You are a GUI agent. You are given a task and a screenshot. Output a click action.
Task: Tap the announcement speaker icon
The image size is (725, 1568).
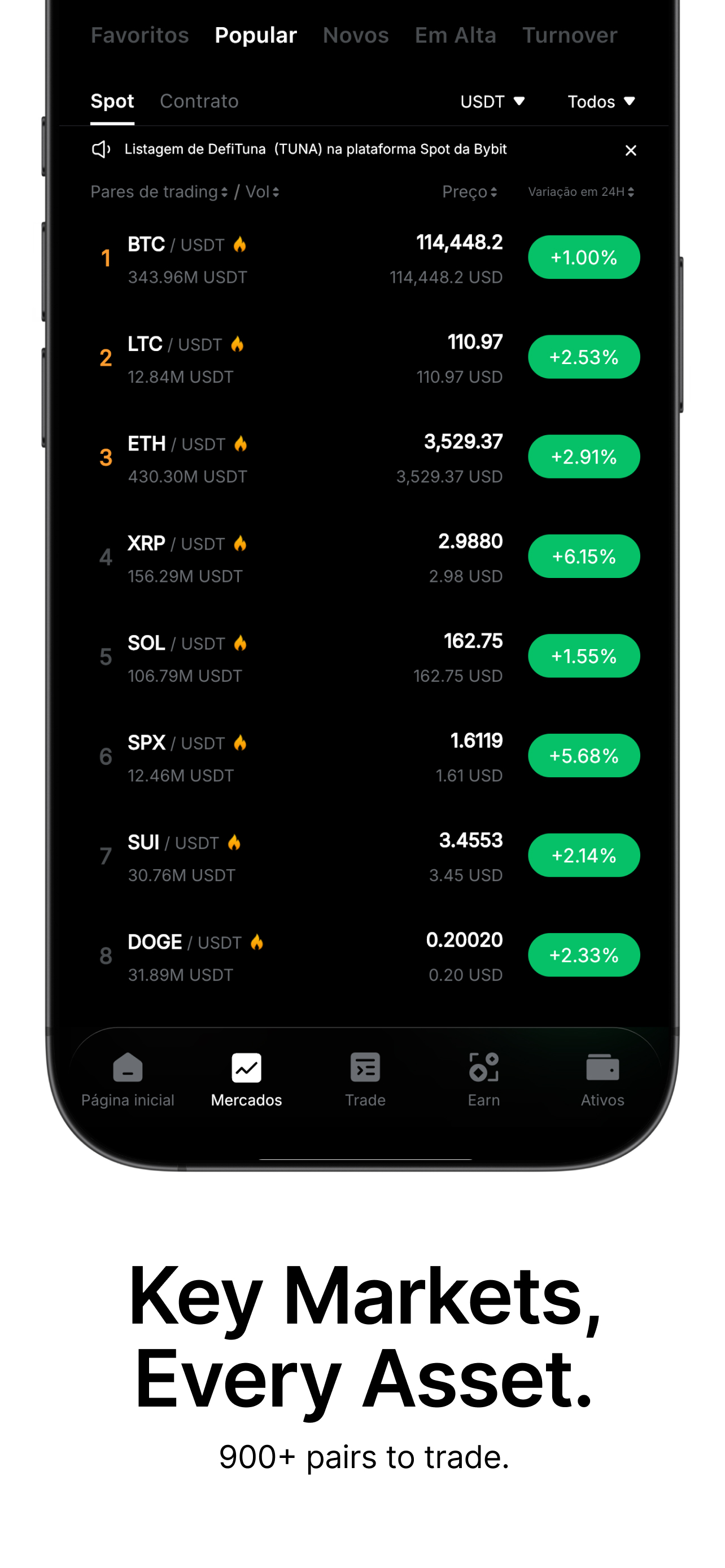click(101, 149)
